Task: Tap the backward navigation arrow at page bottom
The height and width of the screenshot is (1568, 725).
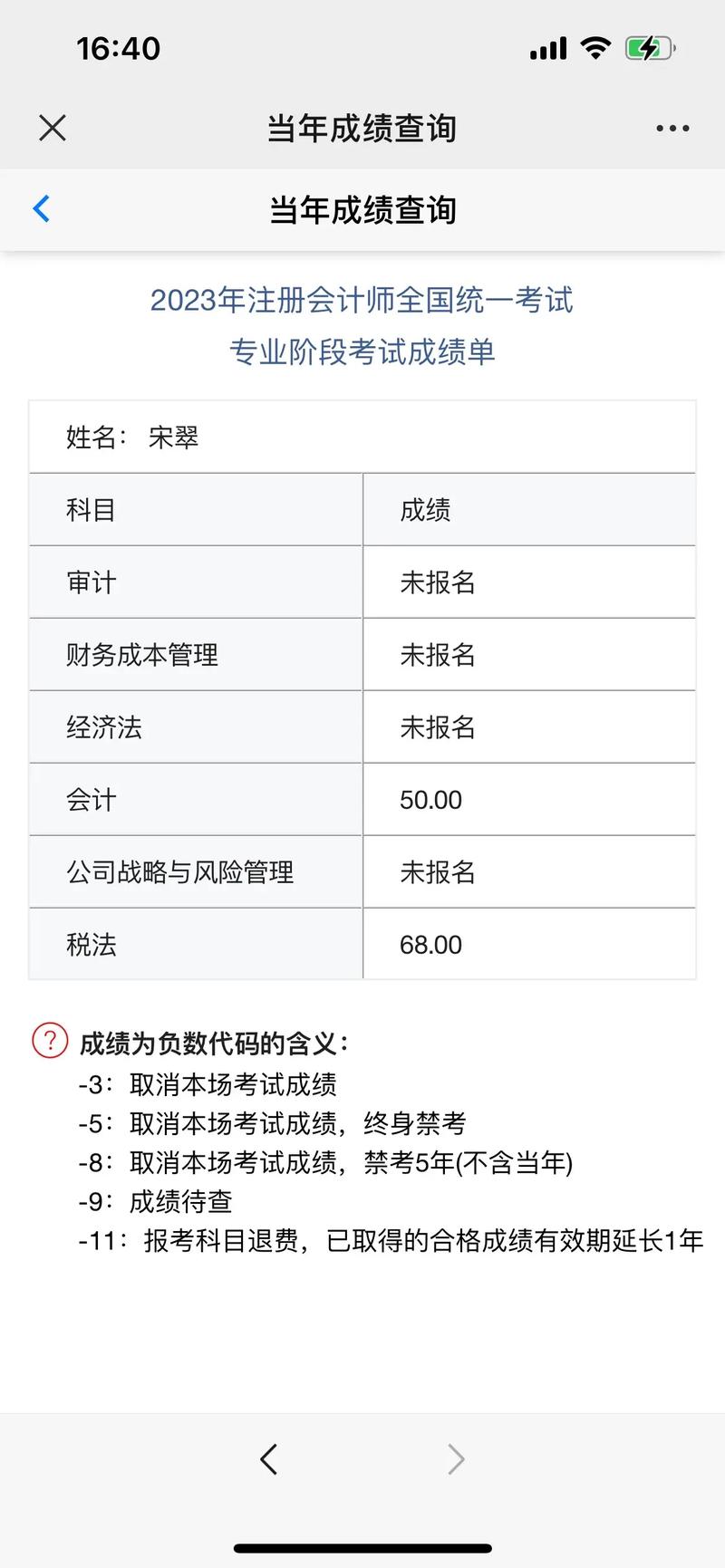Action: [x=269, y=1458]
